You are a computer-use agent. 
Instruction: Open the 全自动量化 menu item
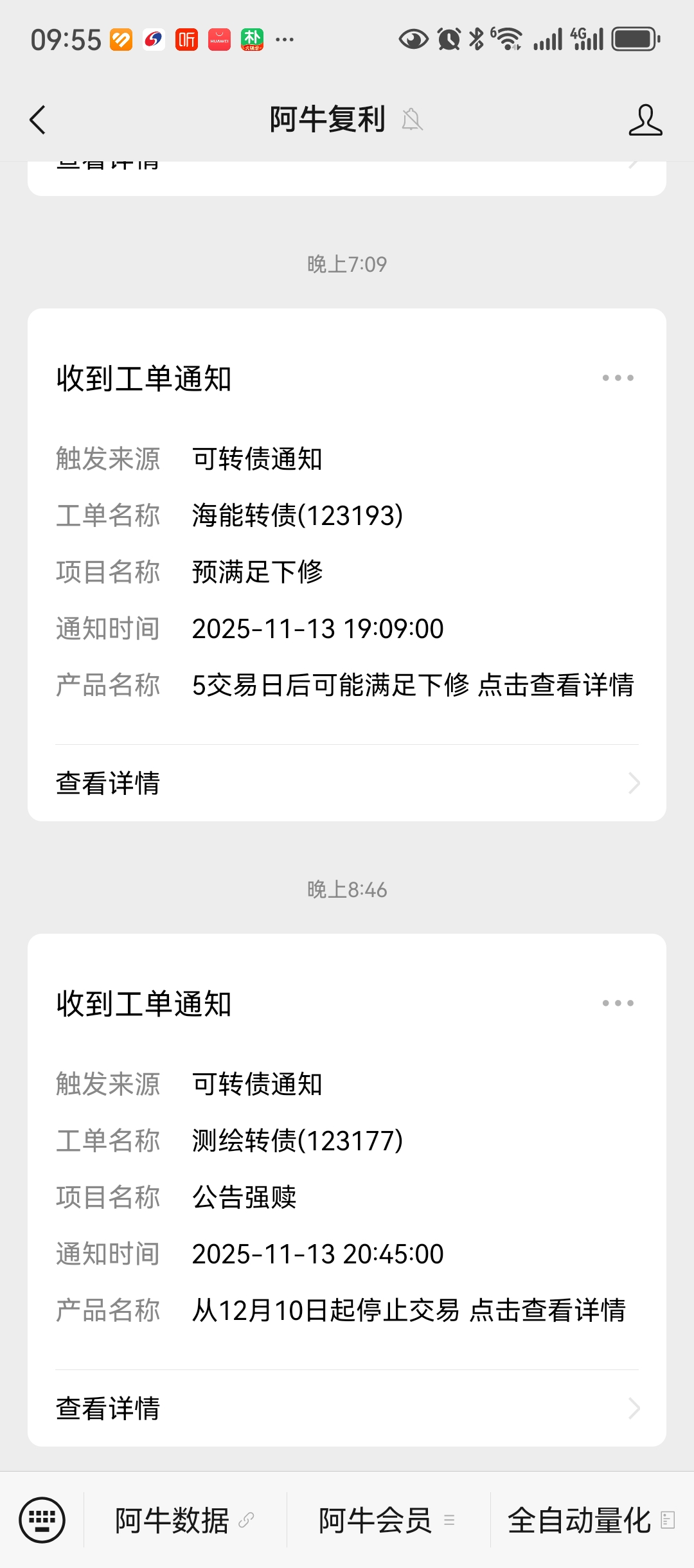(x=591, y=1520)
